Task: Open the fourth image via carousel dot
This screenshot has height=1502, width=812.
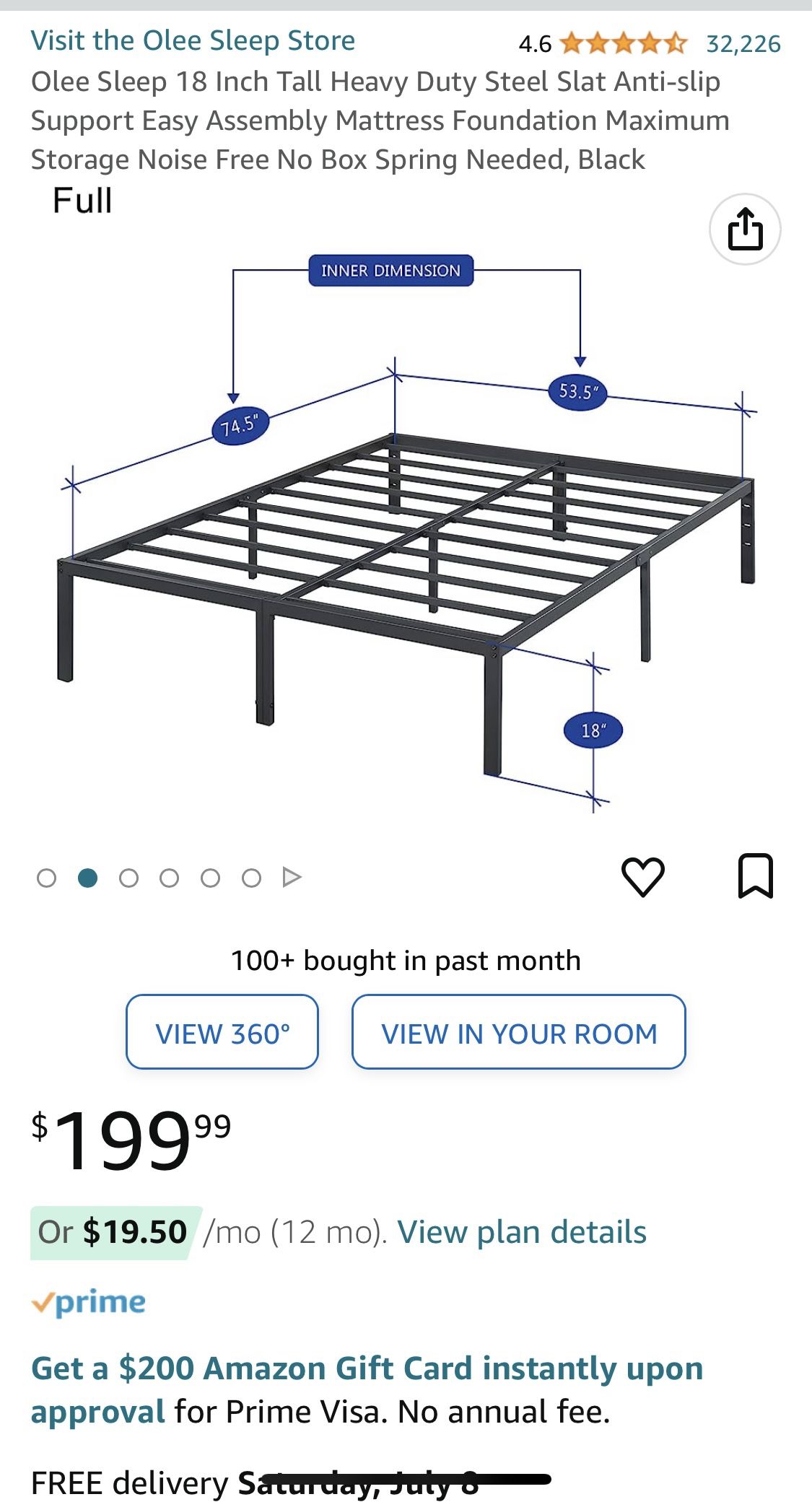Action: pos(169,876)
